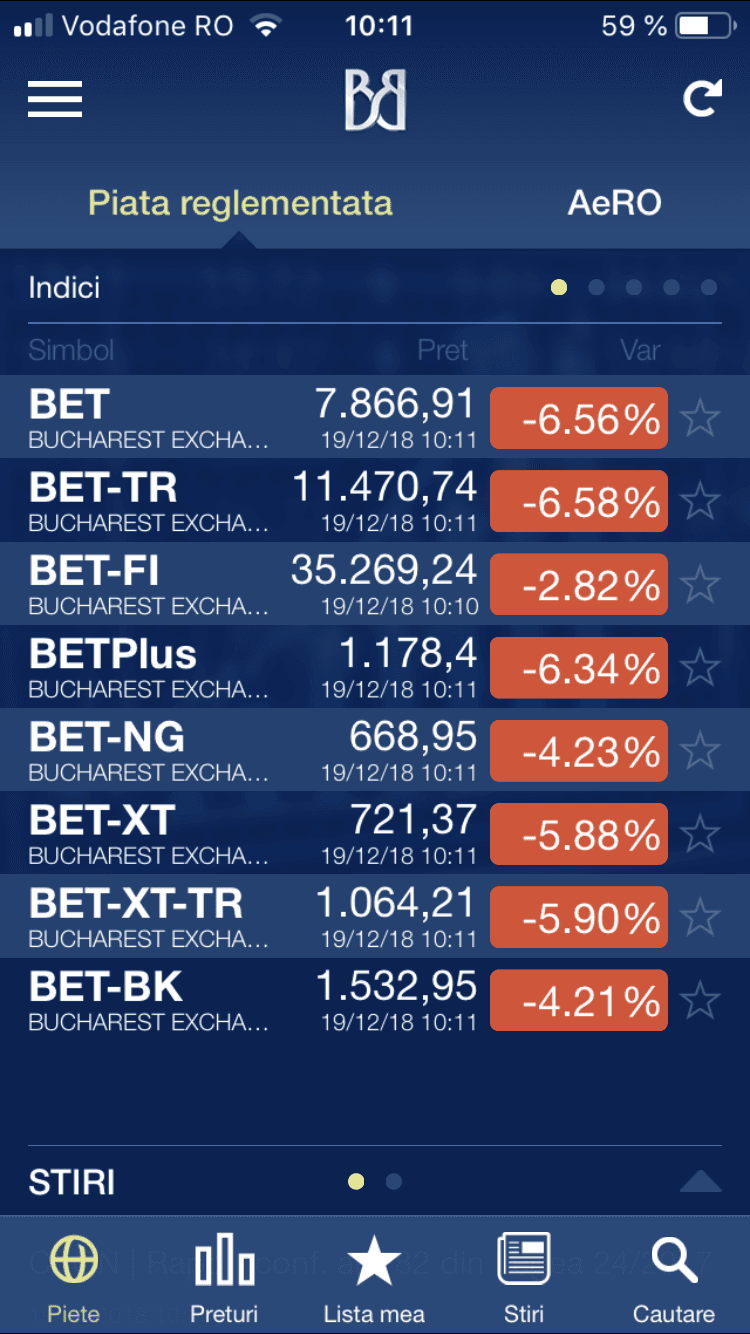Image resolution: width=750 pixels, height=1334 pixels.
Task: Open the hamburger drawer menu
Action: pos(55,98)
